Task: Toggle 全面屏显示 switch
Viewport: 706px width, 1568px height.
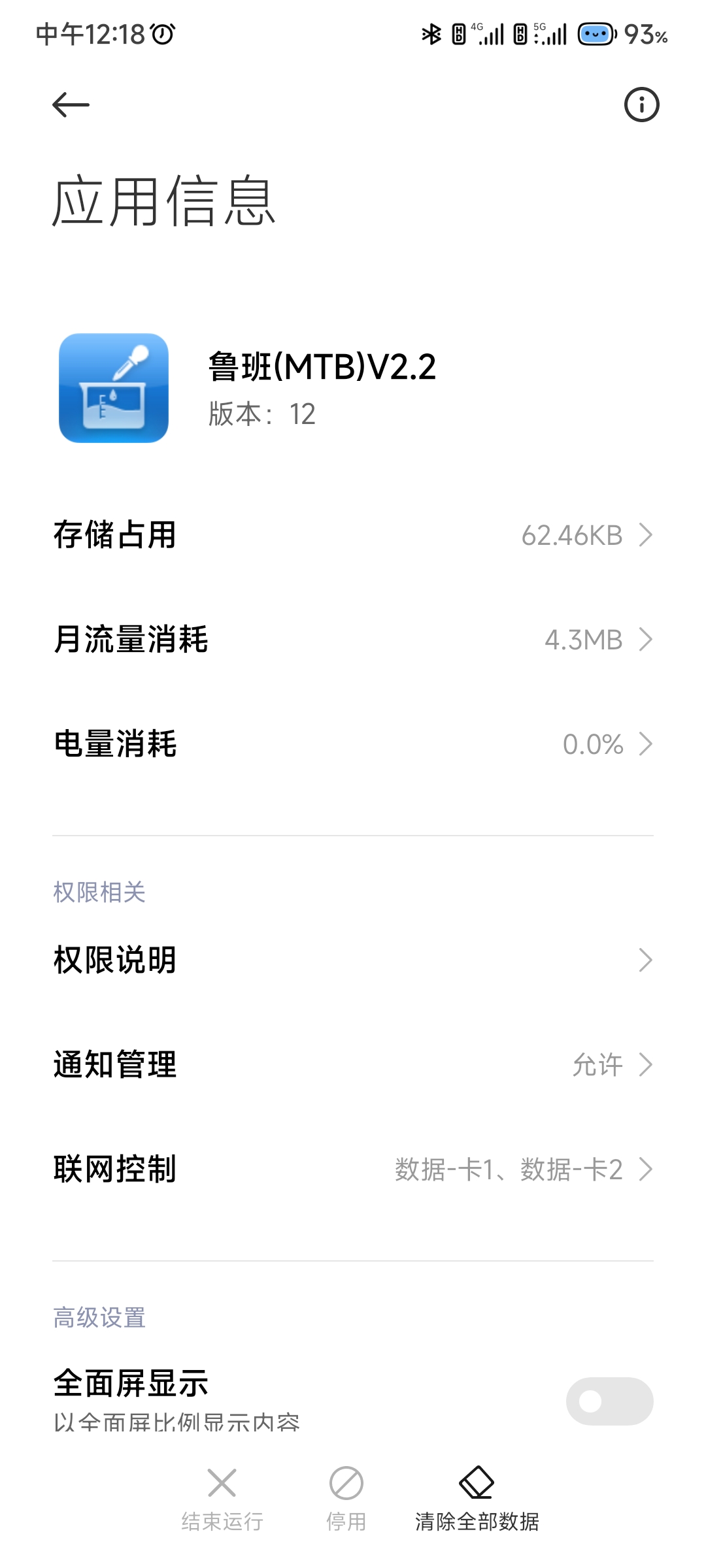Action: (609, 1401)
